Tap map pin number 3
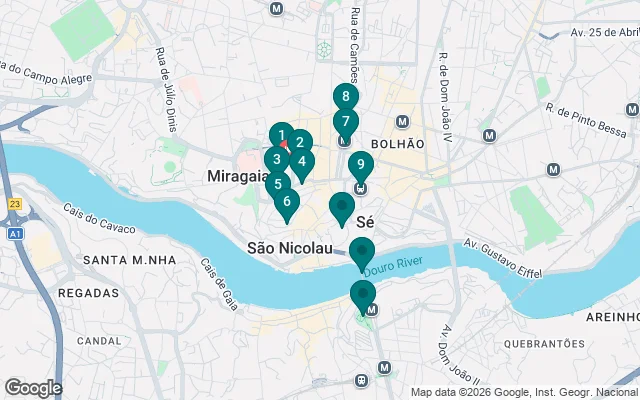The height and width of the screenshot is (400, 640). (276, 159)
